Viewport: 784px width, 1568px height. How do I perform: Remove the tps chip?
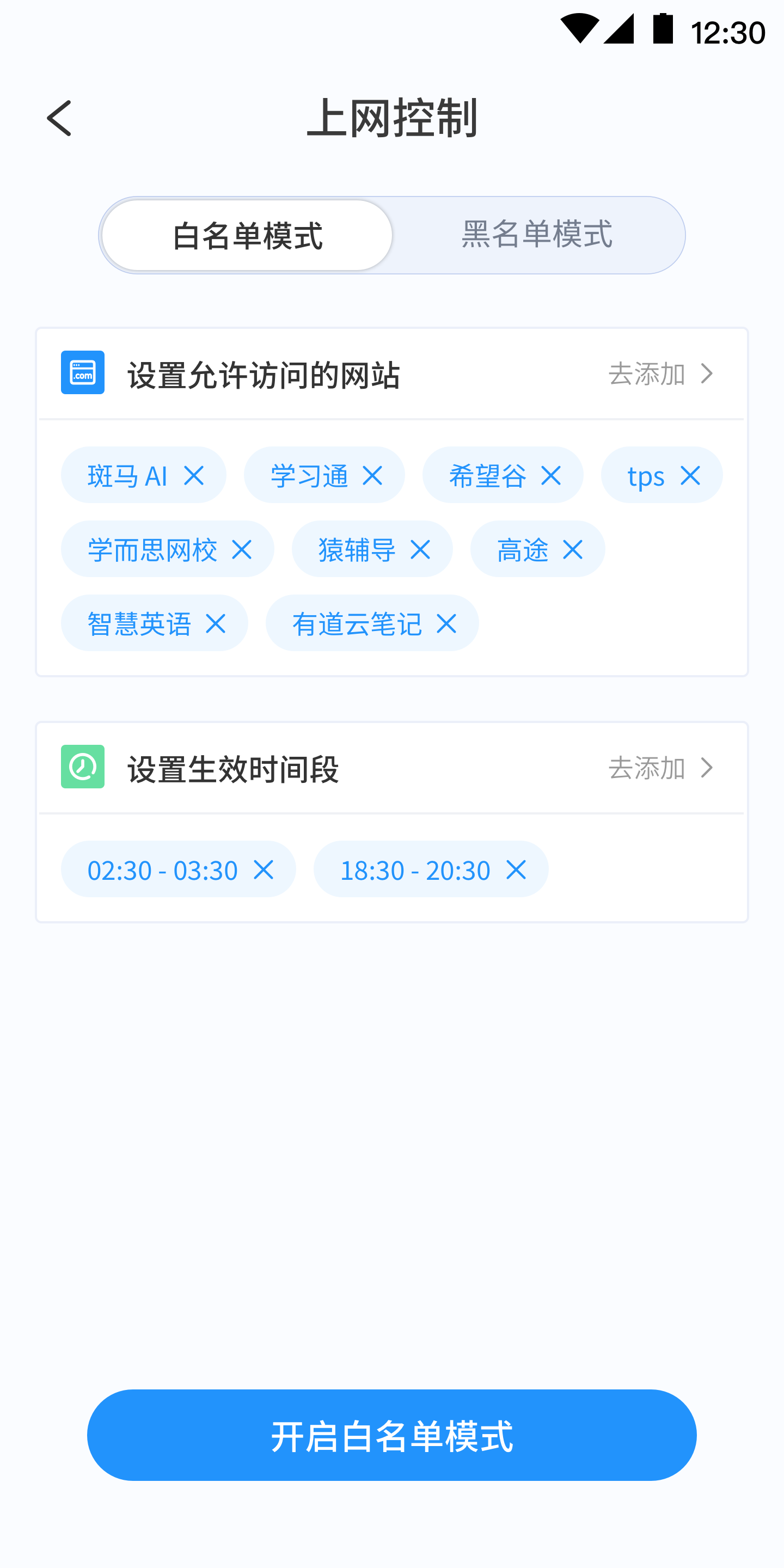[x=690, y=475]
